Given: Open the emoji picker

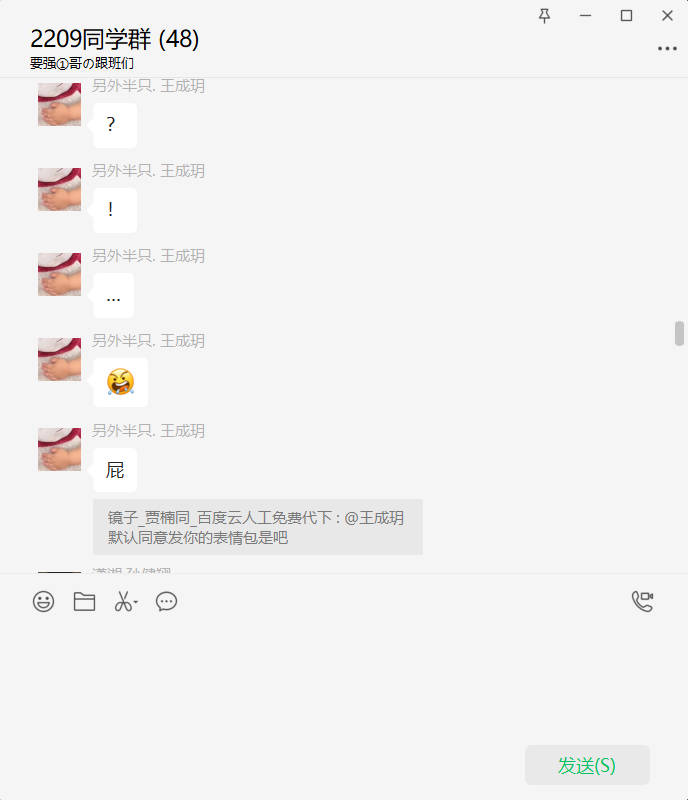Looking at the screenshot, I should 43,602.
